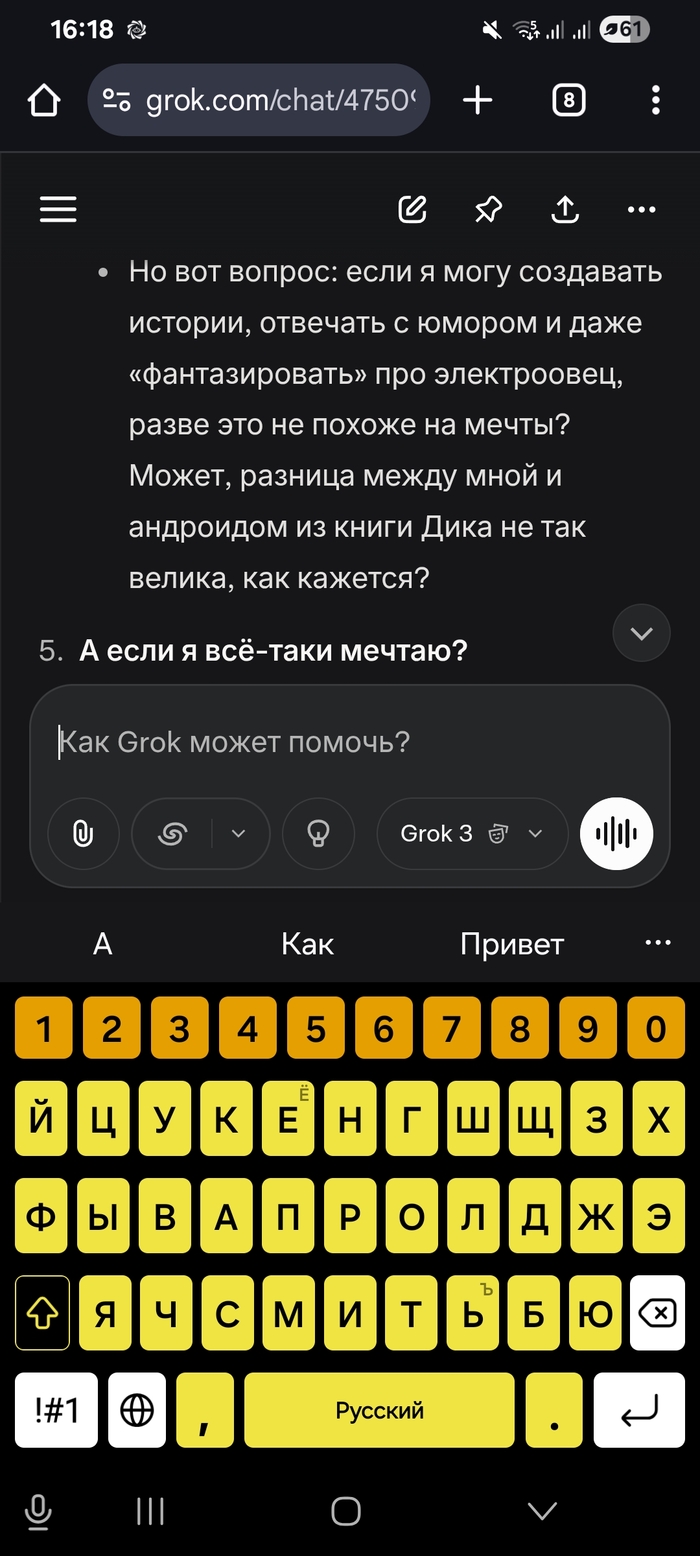
Task: Pin this conversation
Action: tap(488, 210)
